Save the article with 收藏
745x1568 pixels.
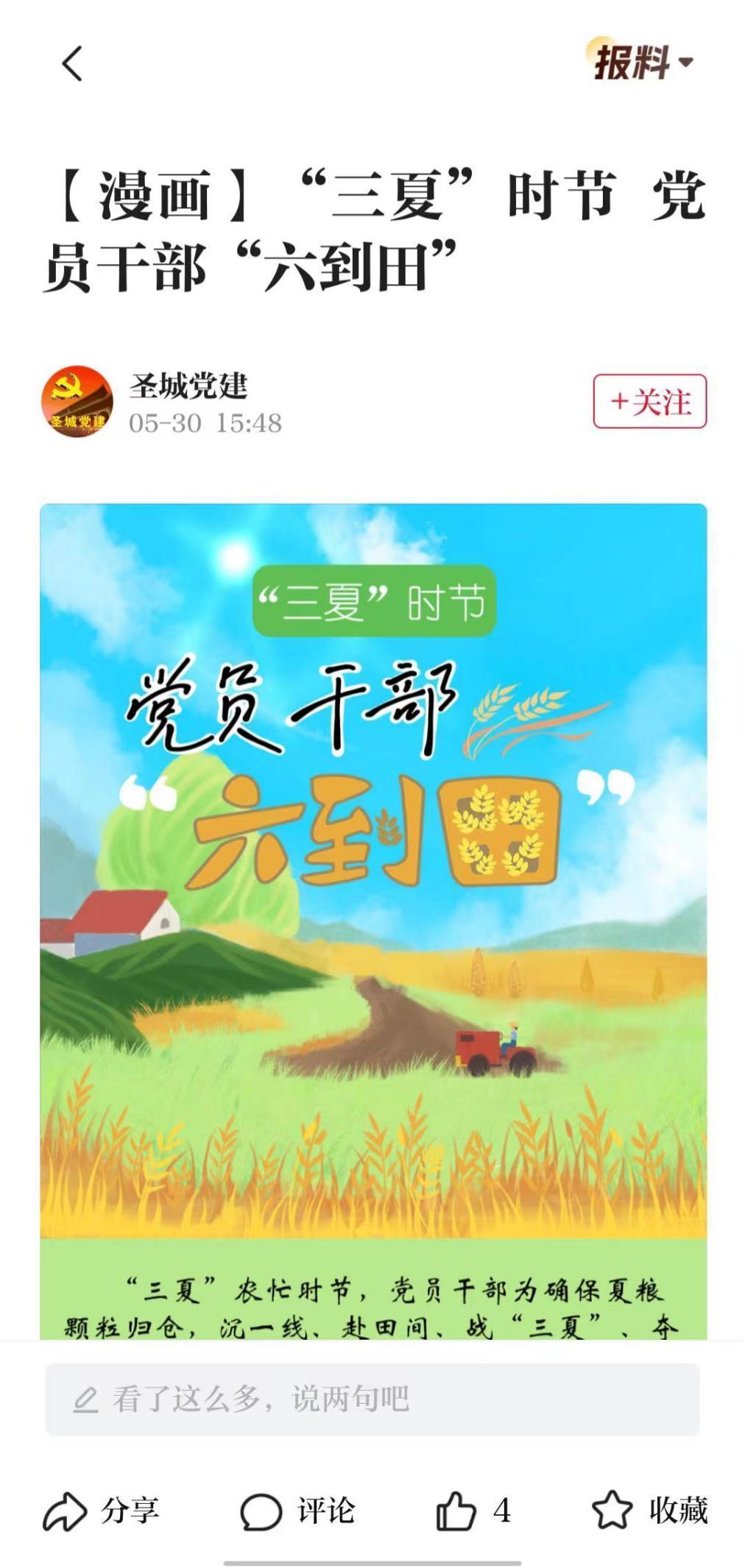(x=649, y=1511)
